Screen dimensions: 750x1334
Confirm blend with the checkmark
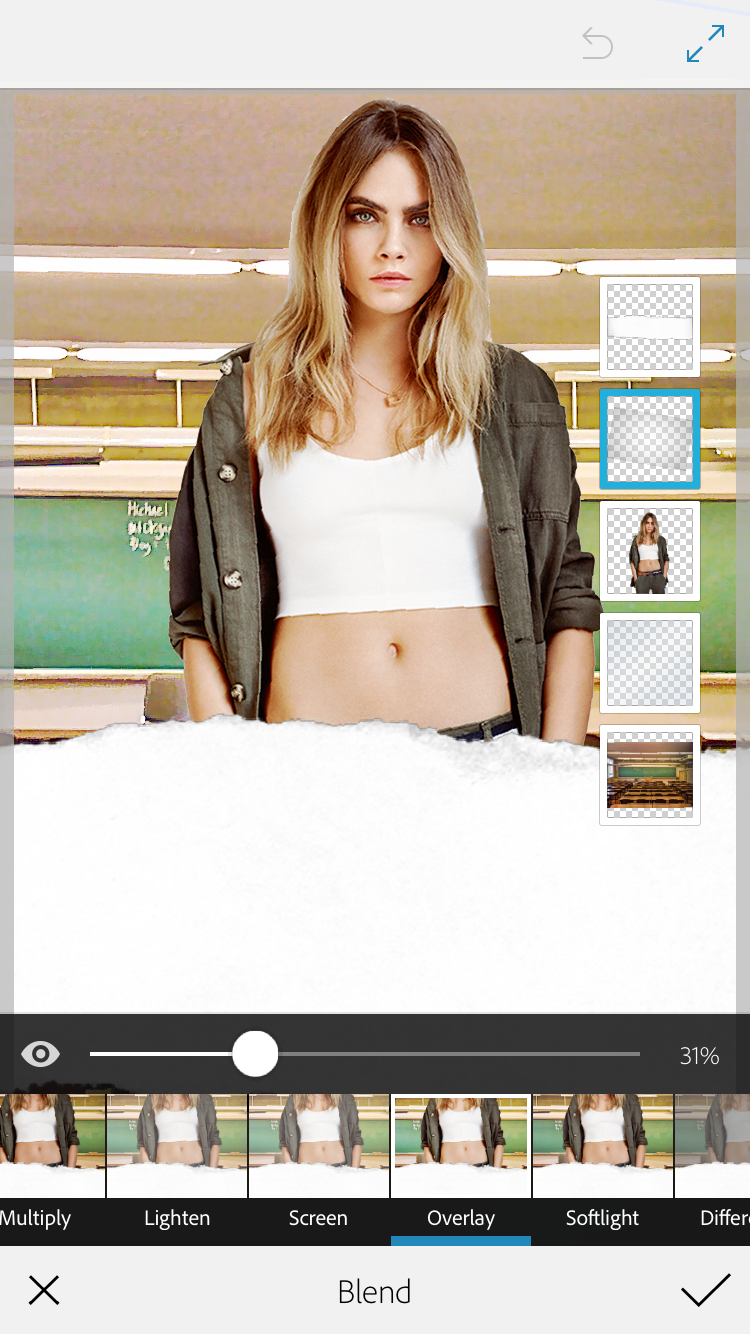coord(705,1291)
